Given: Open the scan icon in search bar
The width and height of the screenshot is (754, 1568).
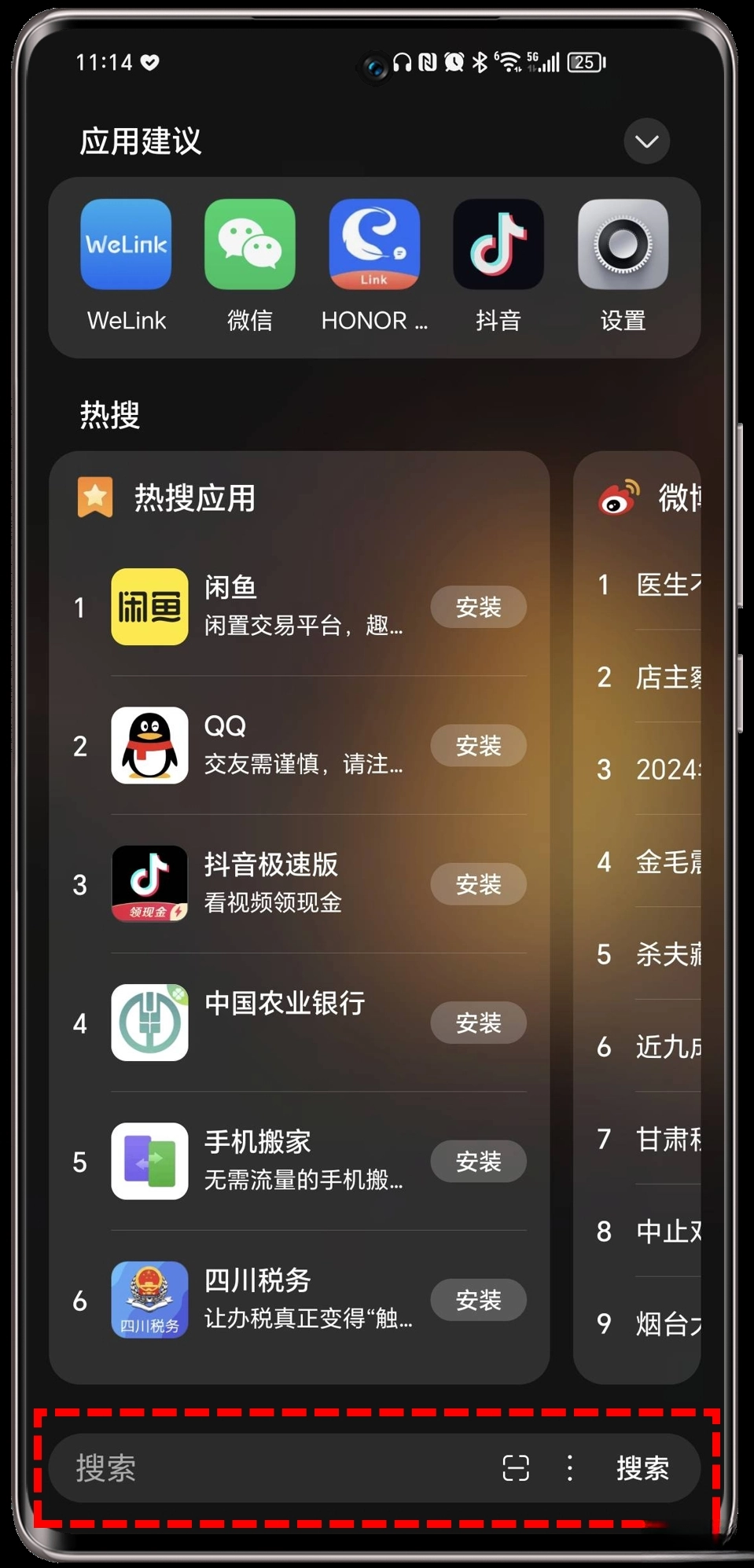Looking at the screenshot, I should [516, 1467].
